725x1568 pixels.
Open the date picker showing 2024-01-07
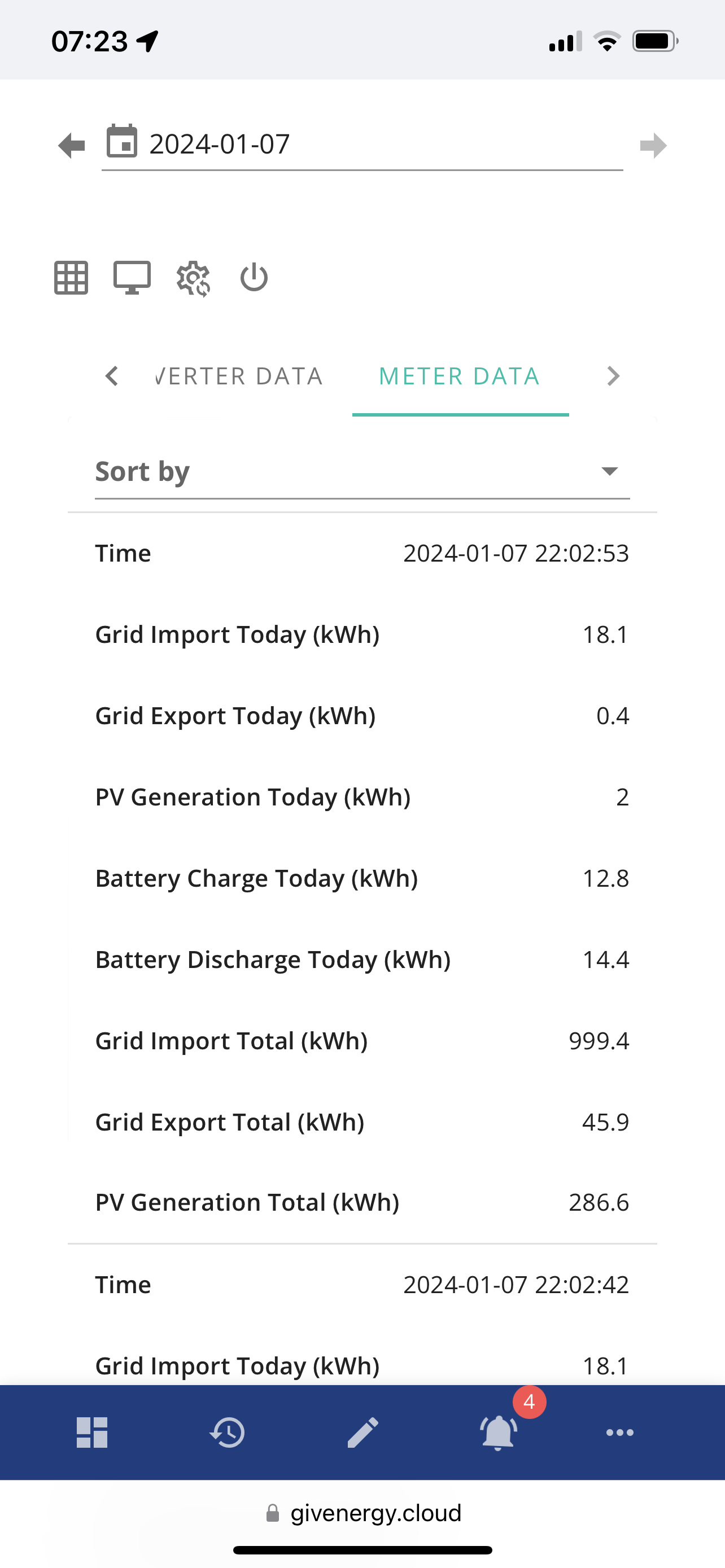click(362, 145)
